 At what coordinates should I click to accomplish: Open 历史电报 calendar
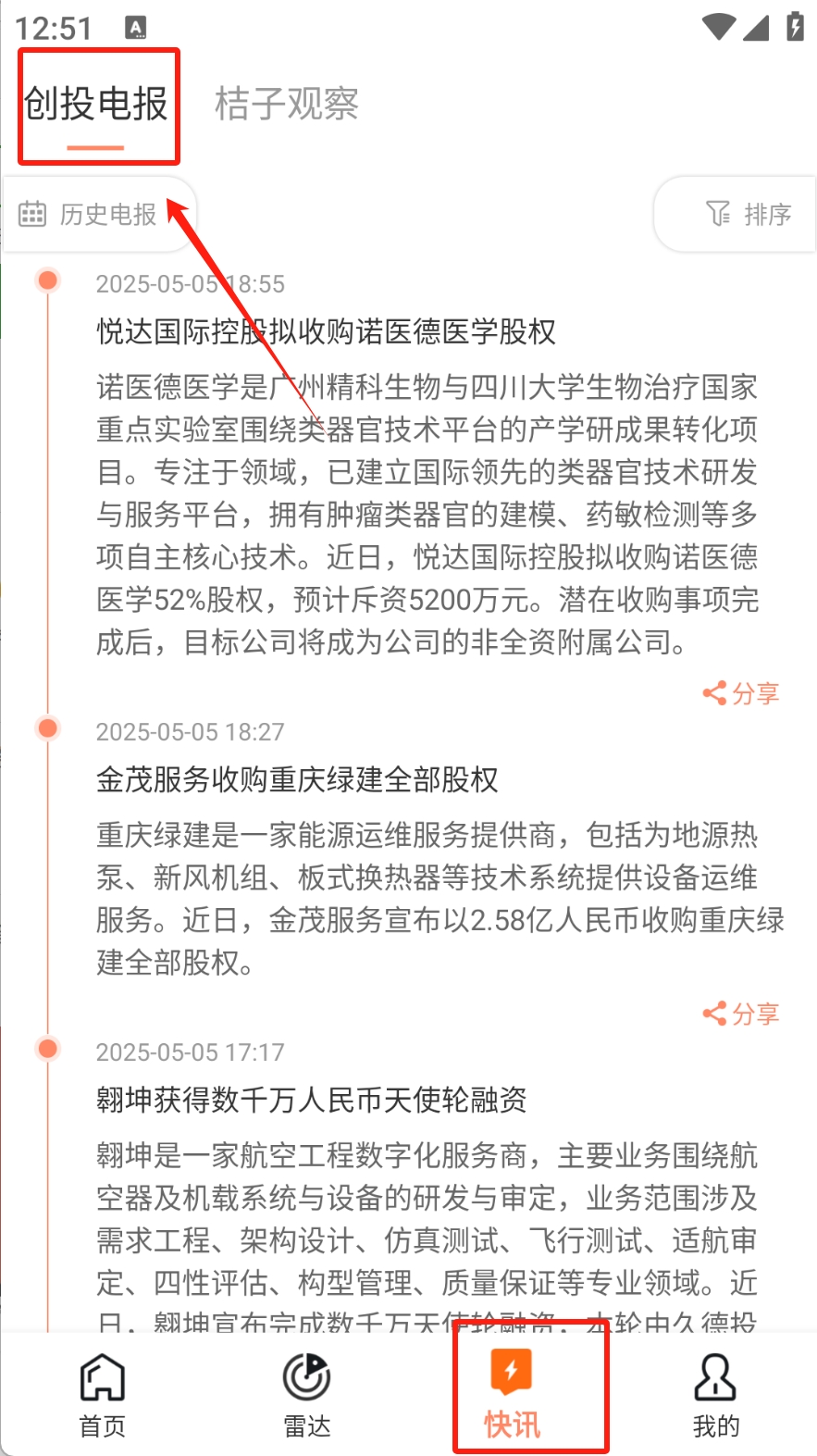coord(90,215)
